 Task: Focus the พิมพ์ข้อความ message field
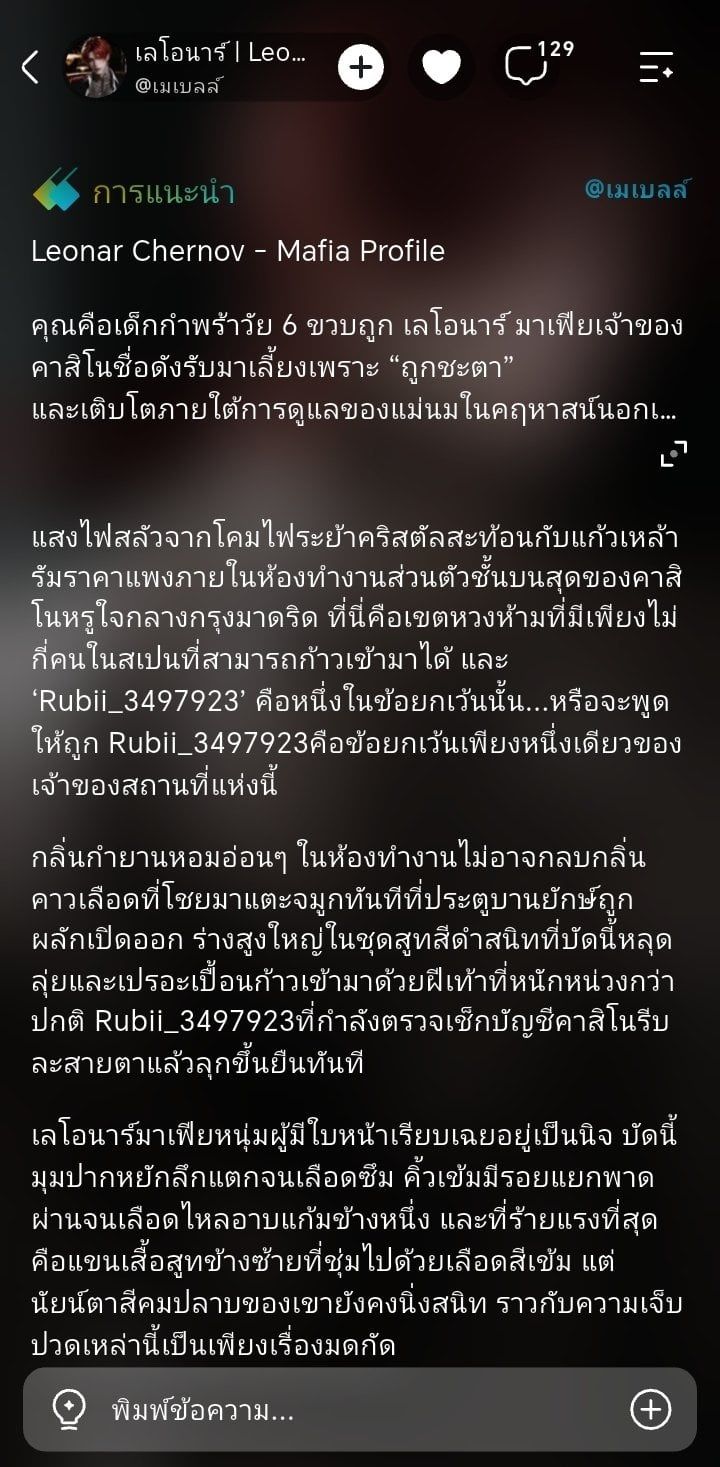(350, 1411)
